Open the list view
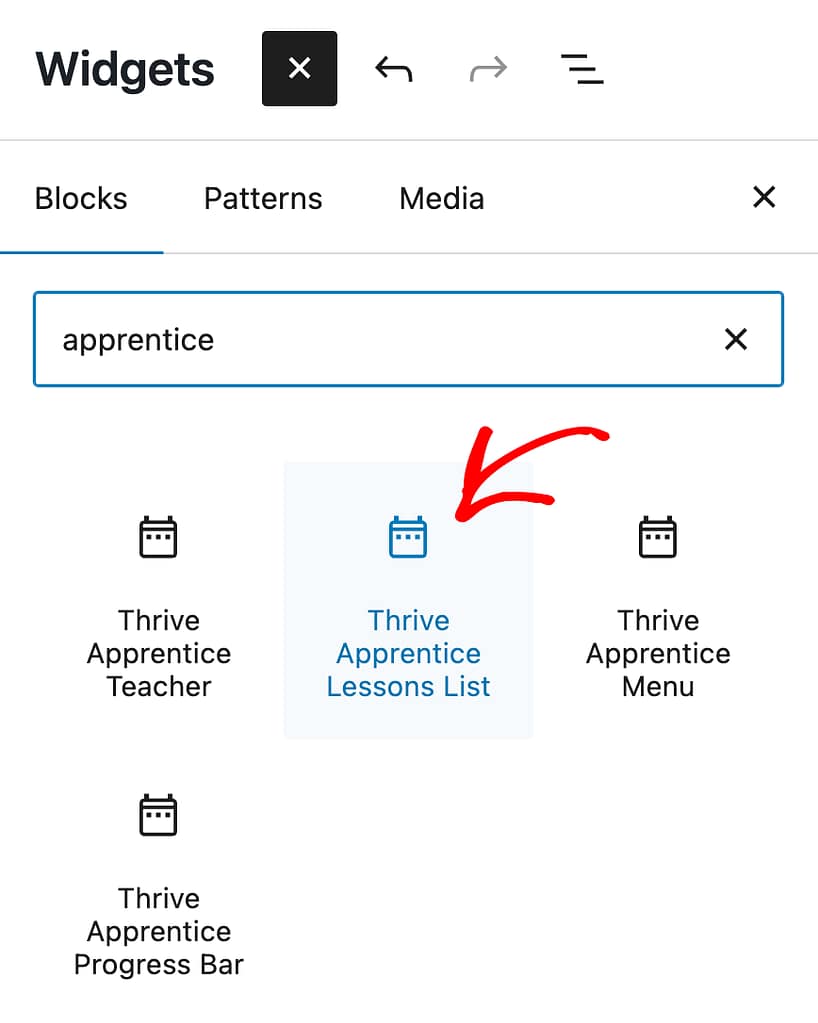Viewport: 818px width, 1023px height. (x=581, y=69)
